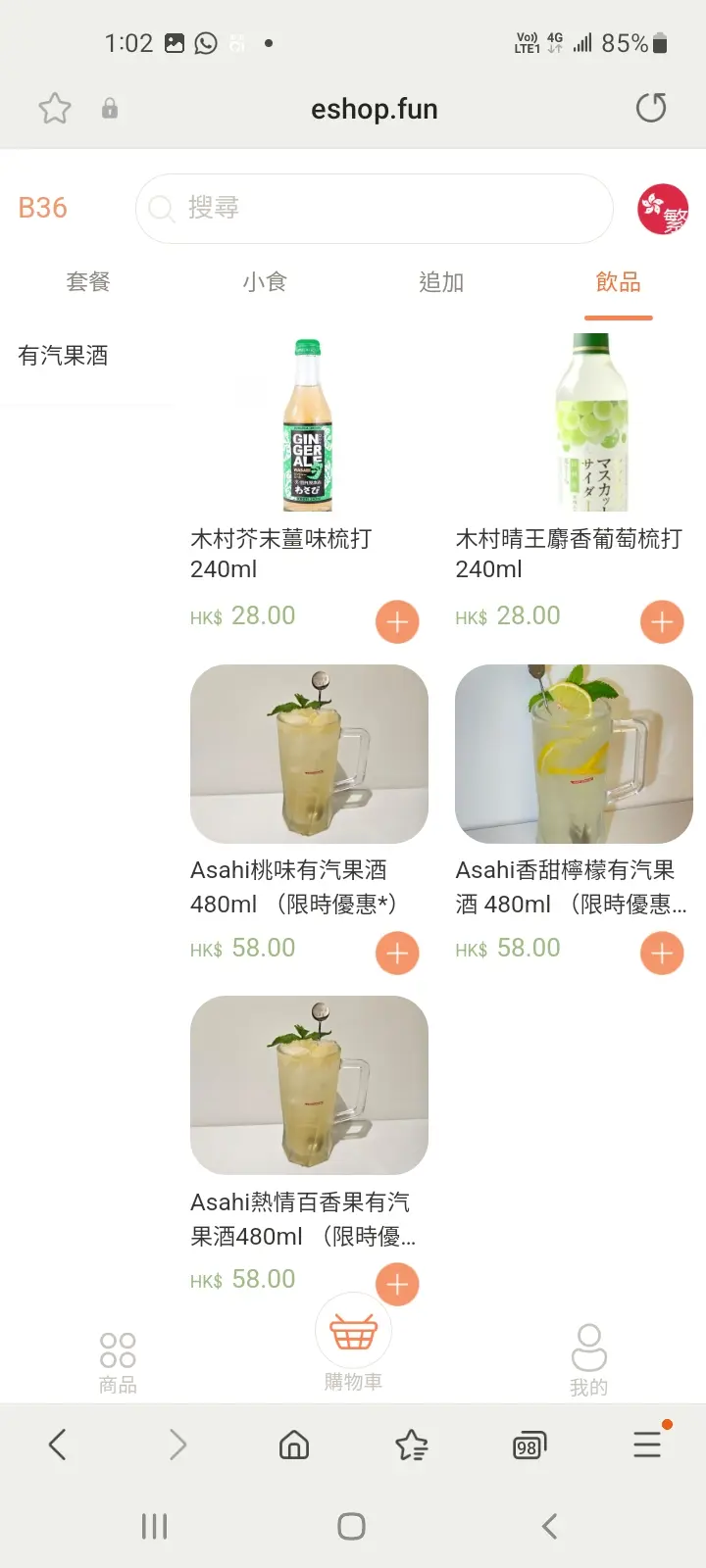
Task: Switch to the 套餐 tab
Action: [x=88, y=282]
